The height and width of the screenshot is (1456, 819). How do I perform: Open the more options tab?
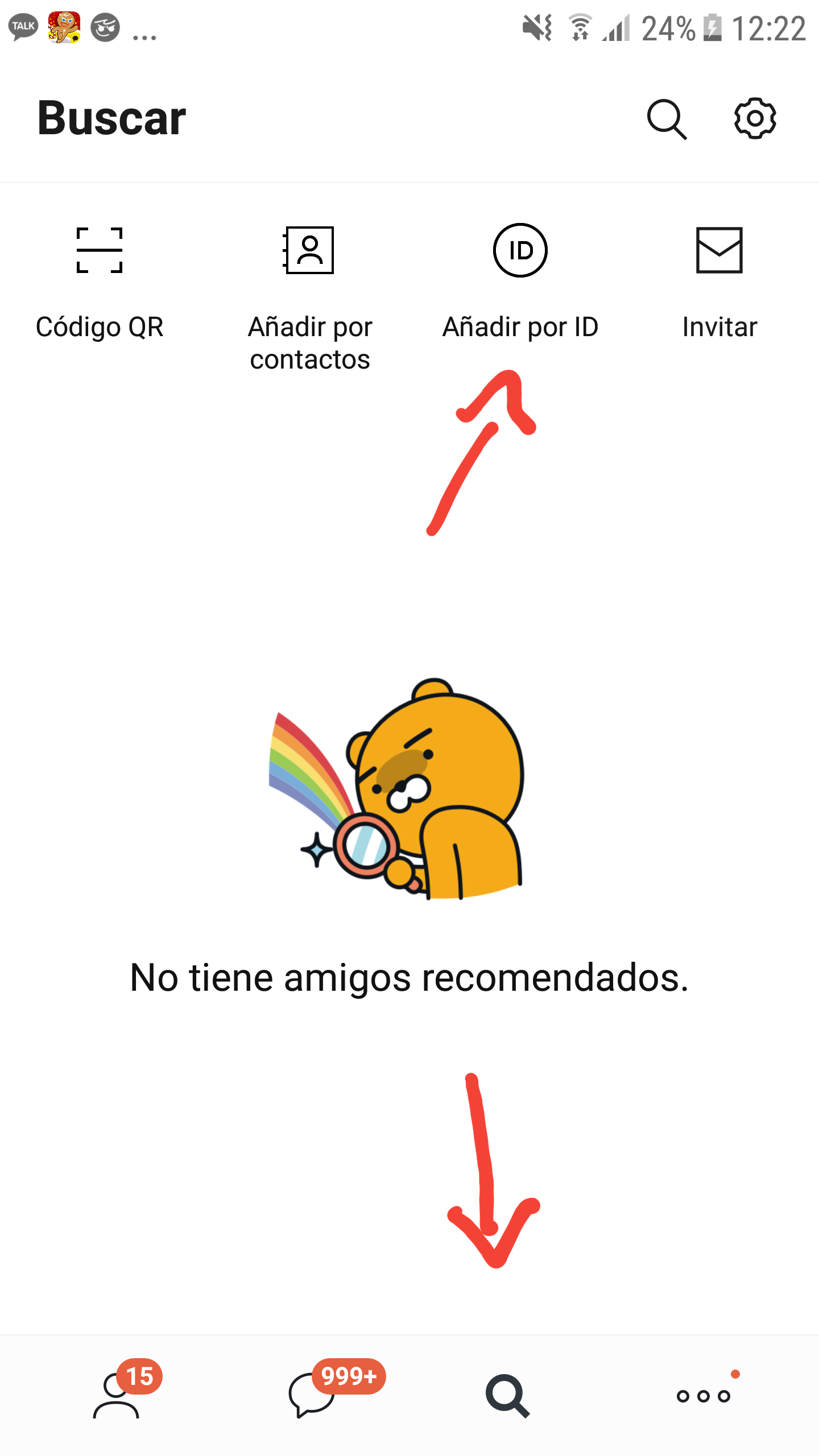click(704, 1395)
